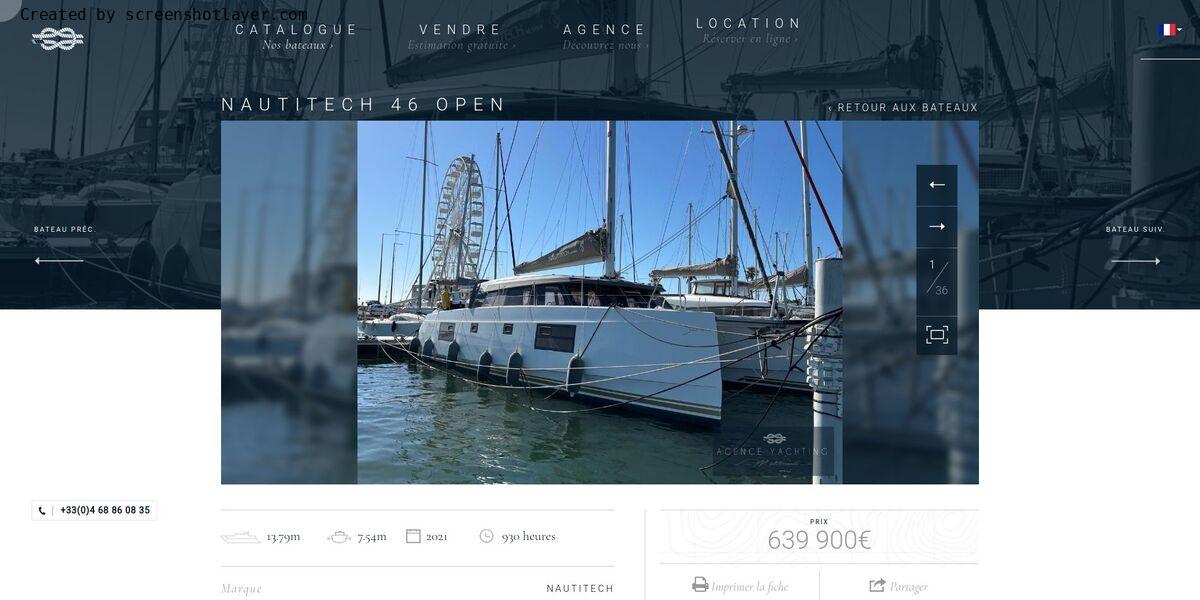Show the previous gallery photo

point(937,185)
